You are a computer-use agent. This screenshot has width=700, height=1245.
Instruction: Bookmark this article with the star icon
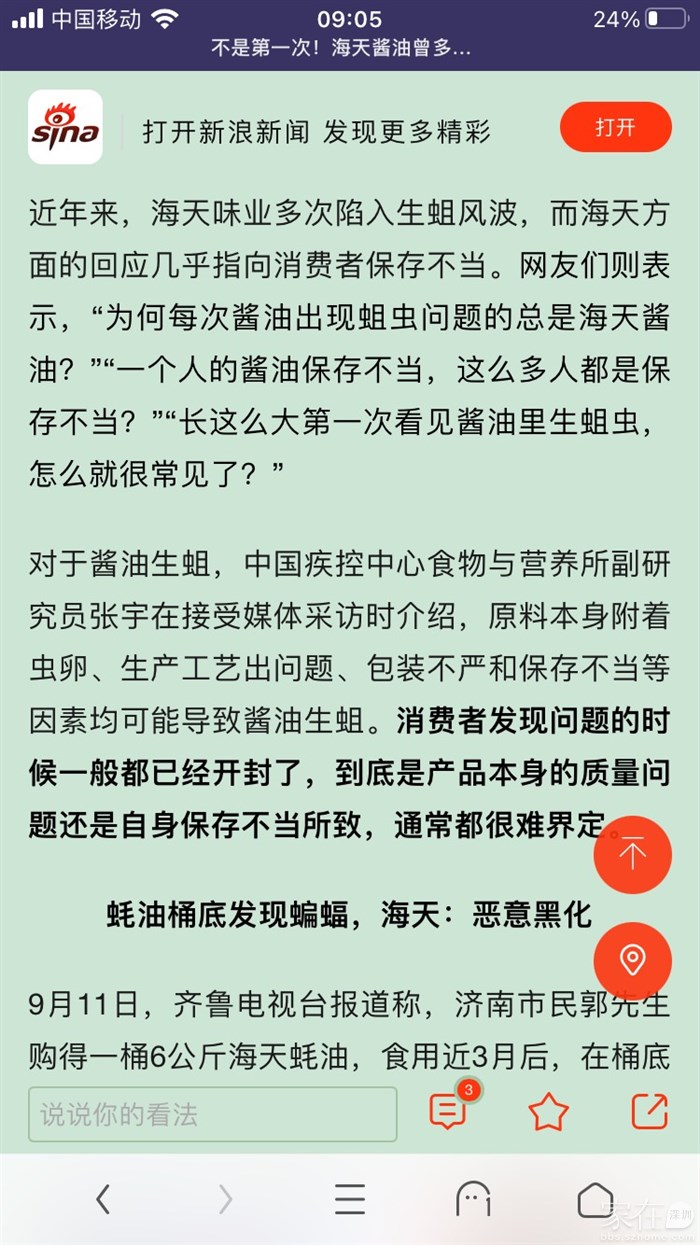tap(548, 1112)
